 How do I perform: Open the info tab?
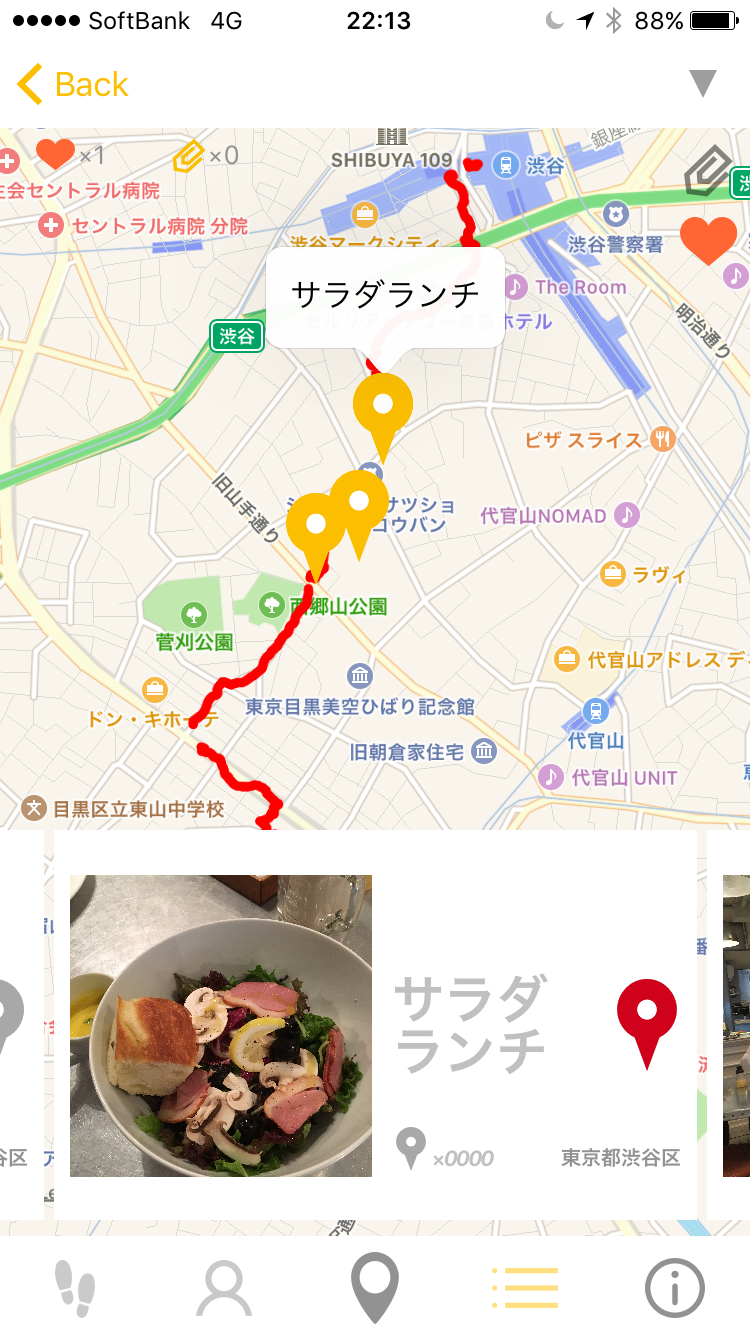click(x=675, y=1288)
